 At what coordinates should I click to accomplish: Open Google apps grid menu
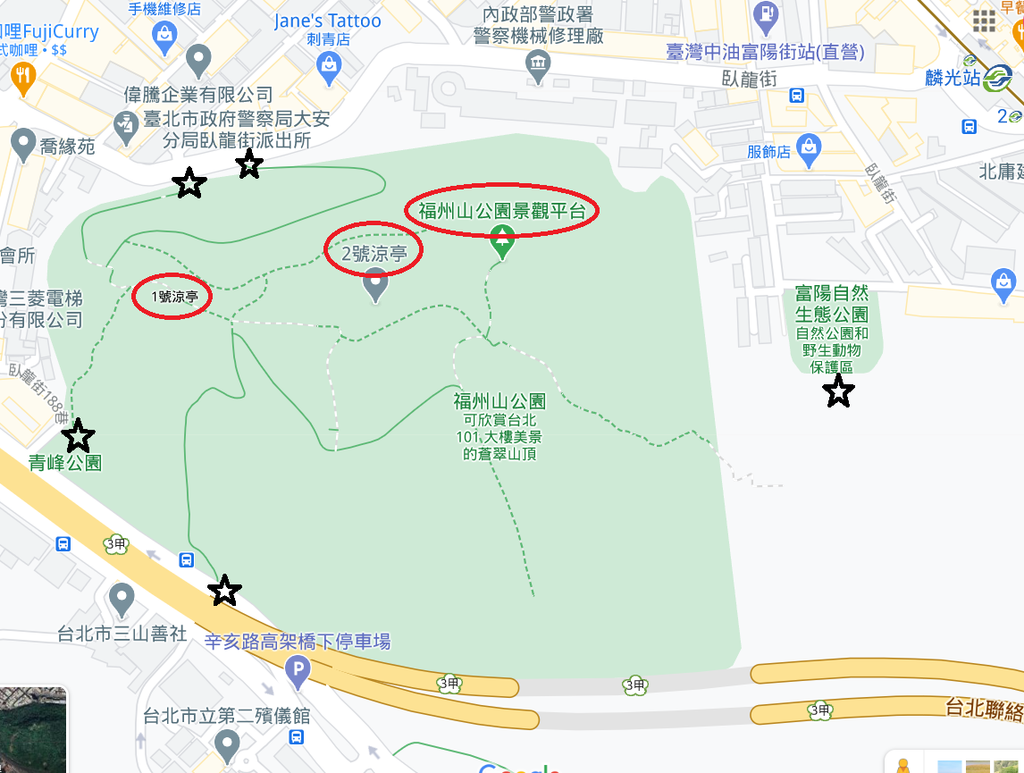(983, 20)
